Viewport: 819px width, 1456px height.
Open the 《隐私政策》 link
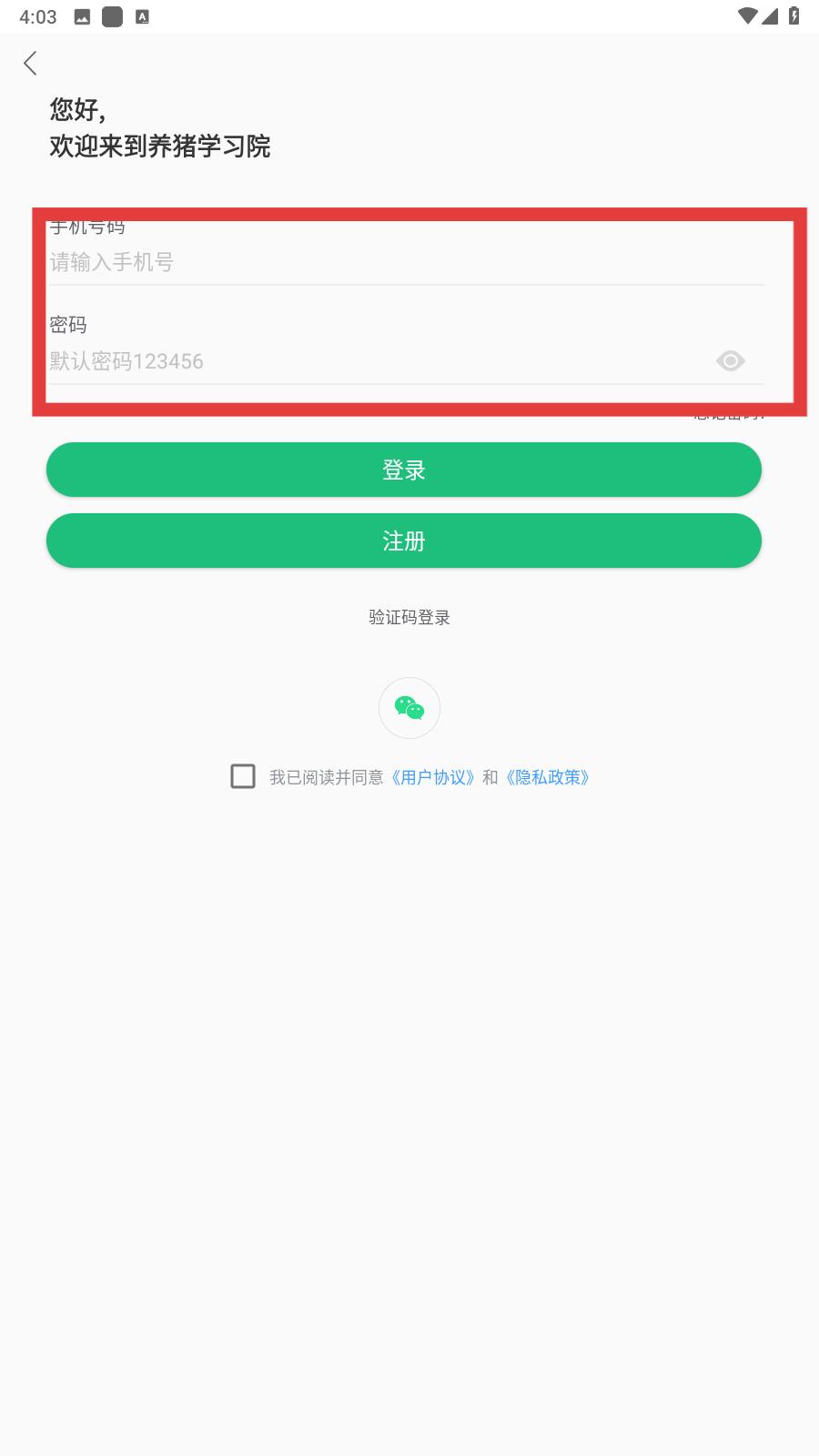tap(548, 777)
